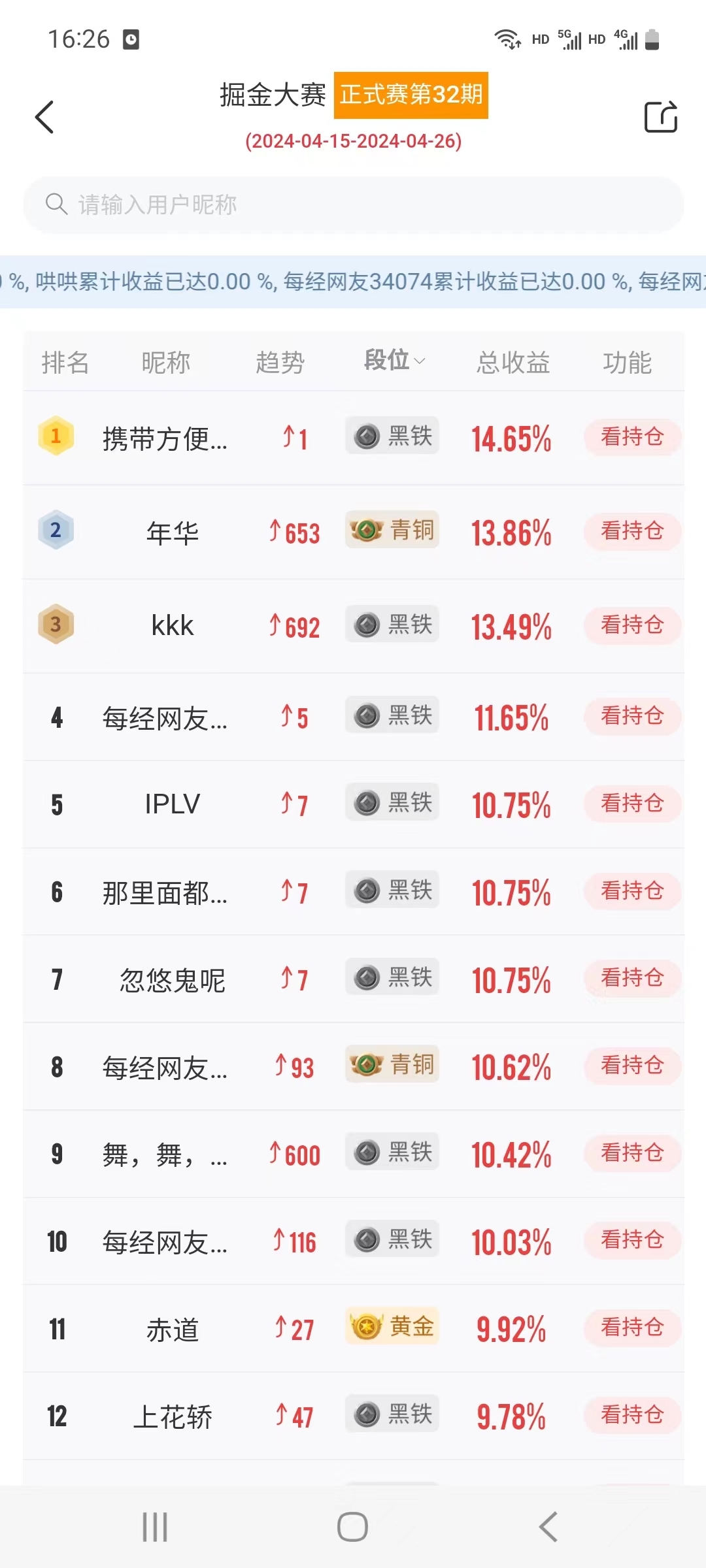Share the leaderboard via the share icon
The width and height of the screenshot is (706, 1568).
pyautogui.click(x=660, y=118)
